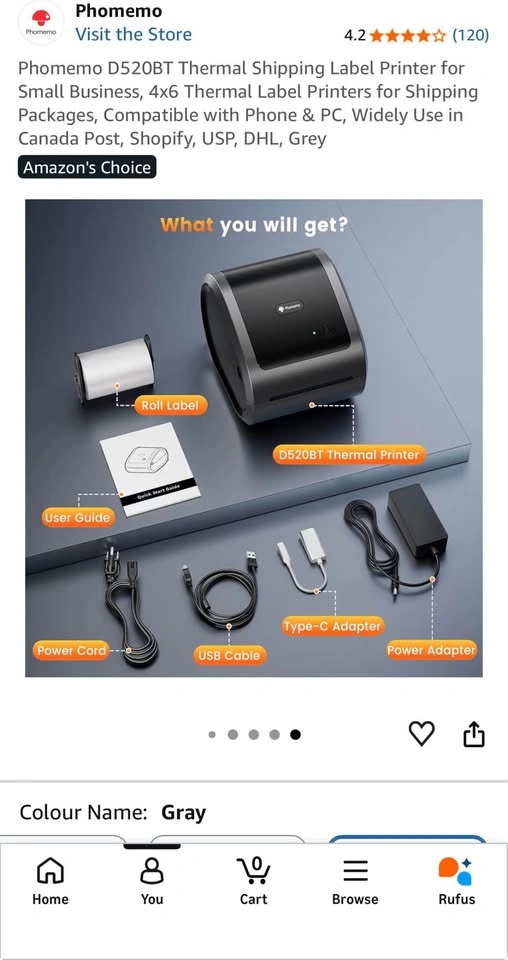
Task: Go to the Home tab
Action: pos(50,882)
